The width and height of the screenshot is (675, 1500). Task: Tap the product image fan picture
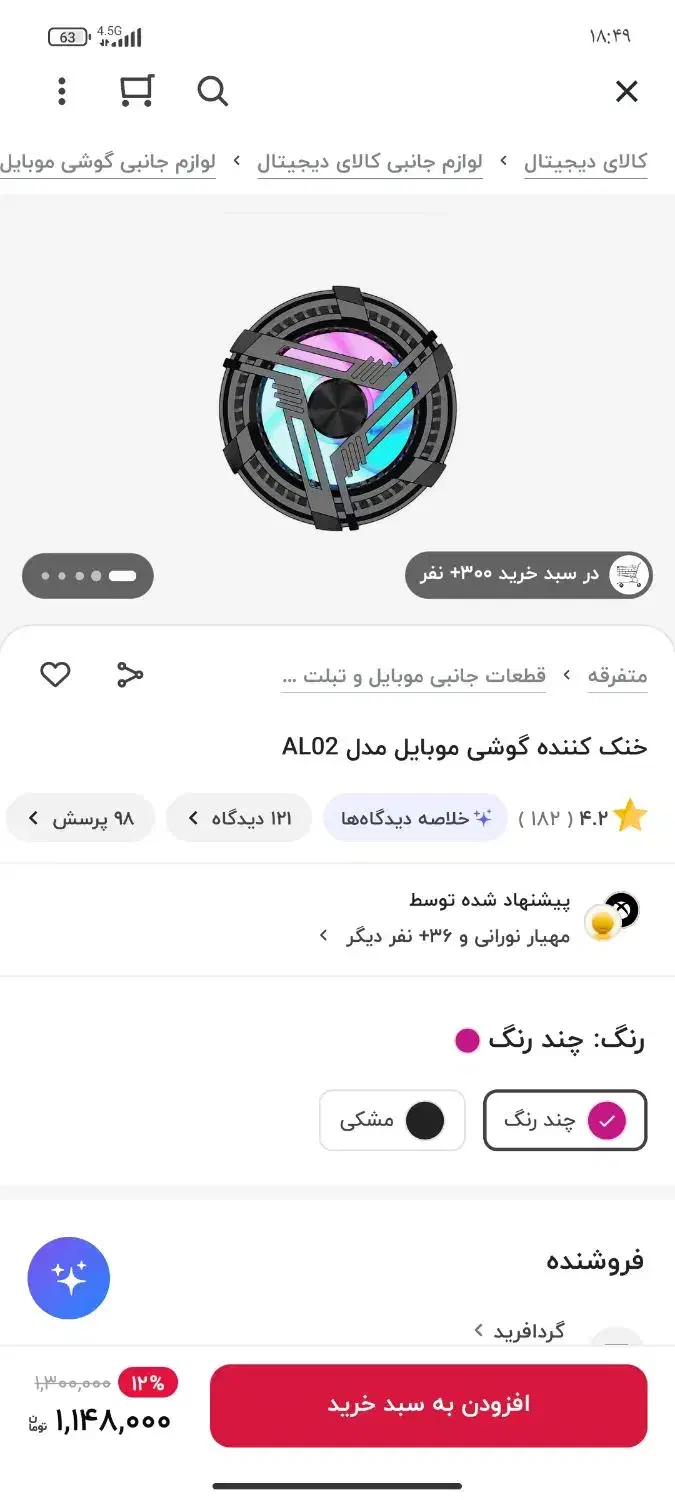tap(338, 408)
